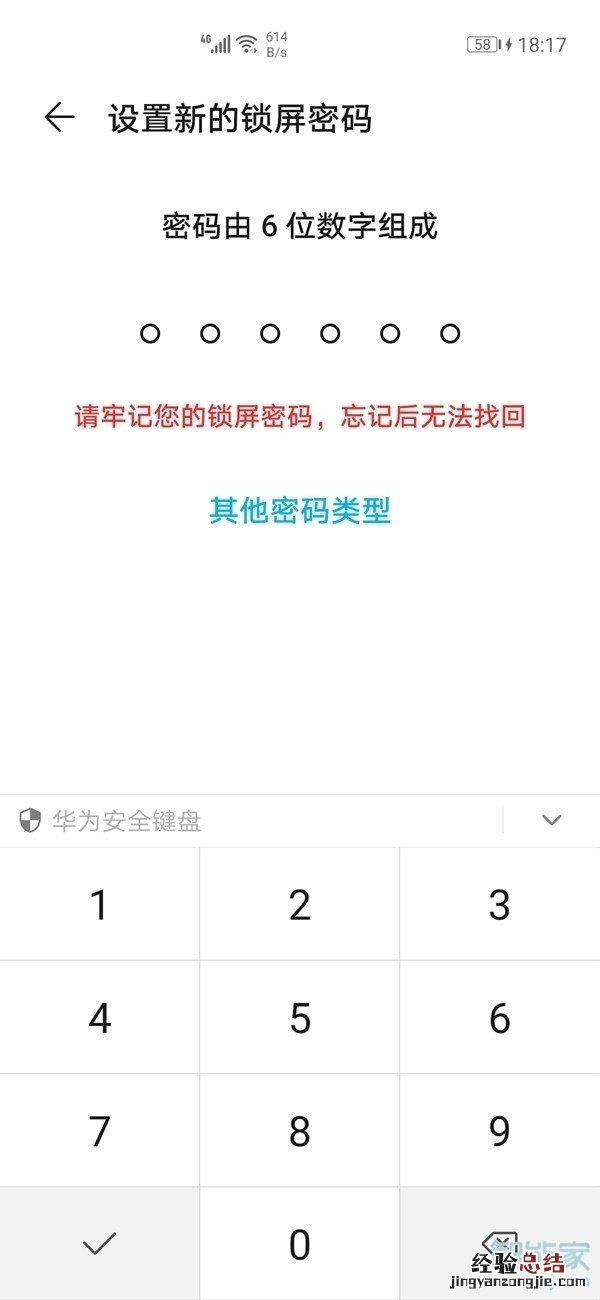Enter digit 3 on keypad
Viewport: 600px width, 1300px height.
click(500, 905)
